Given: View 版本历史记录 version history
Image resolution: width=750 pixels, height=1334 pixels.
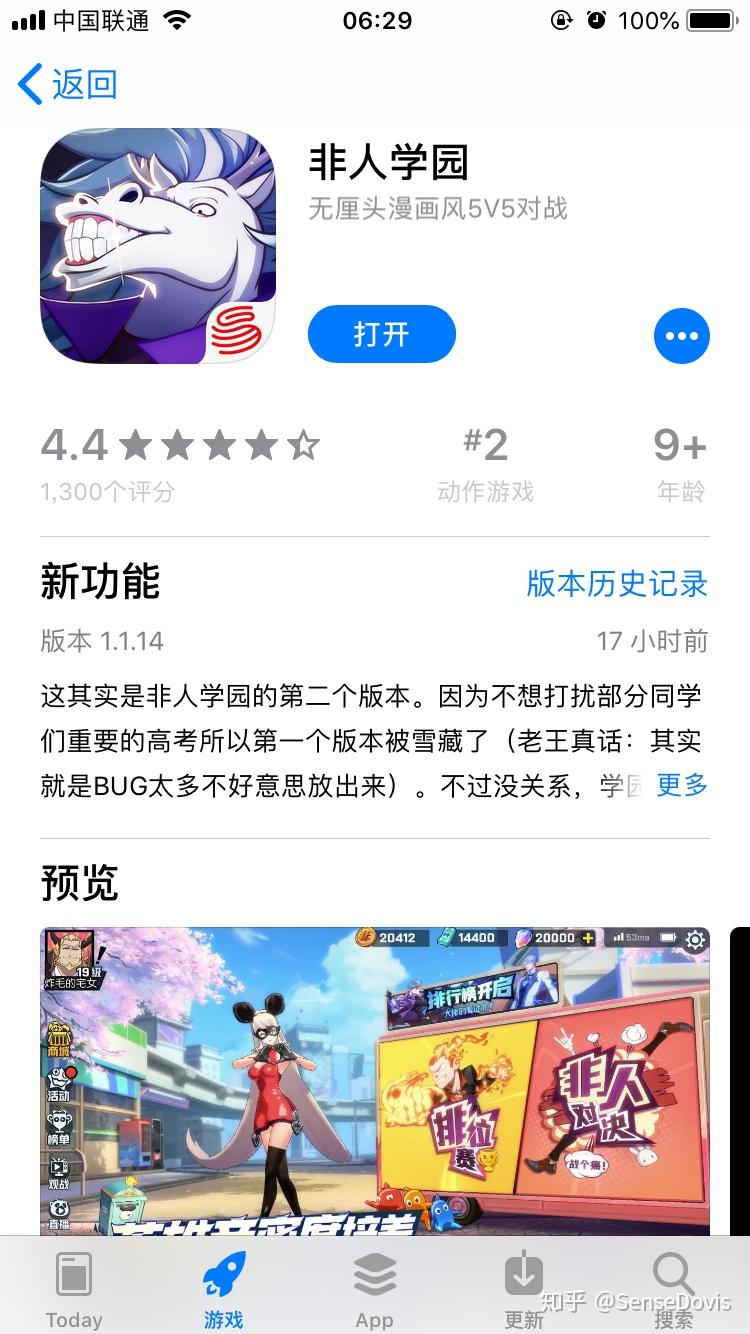Looking at the screenshot, I should (x=616, y=583).
